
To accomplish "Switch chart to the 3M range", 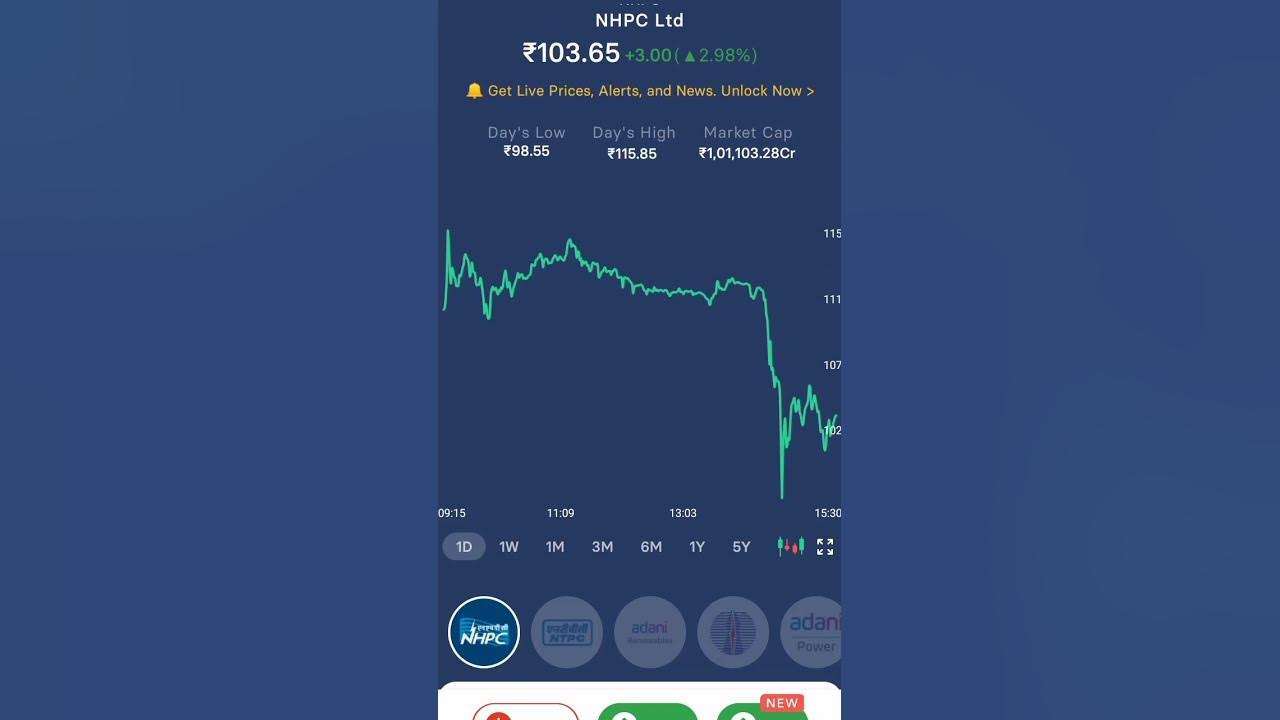I will pos(602,547).
